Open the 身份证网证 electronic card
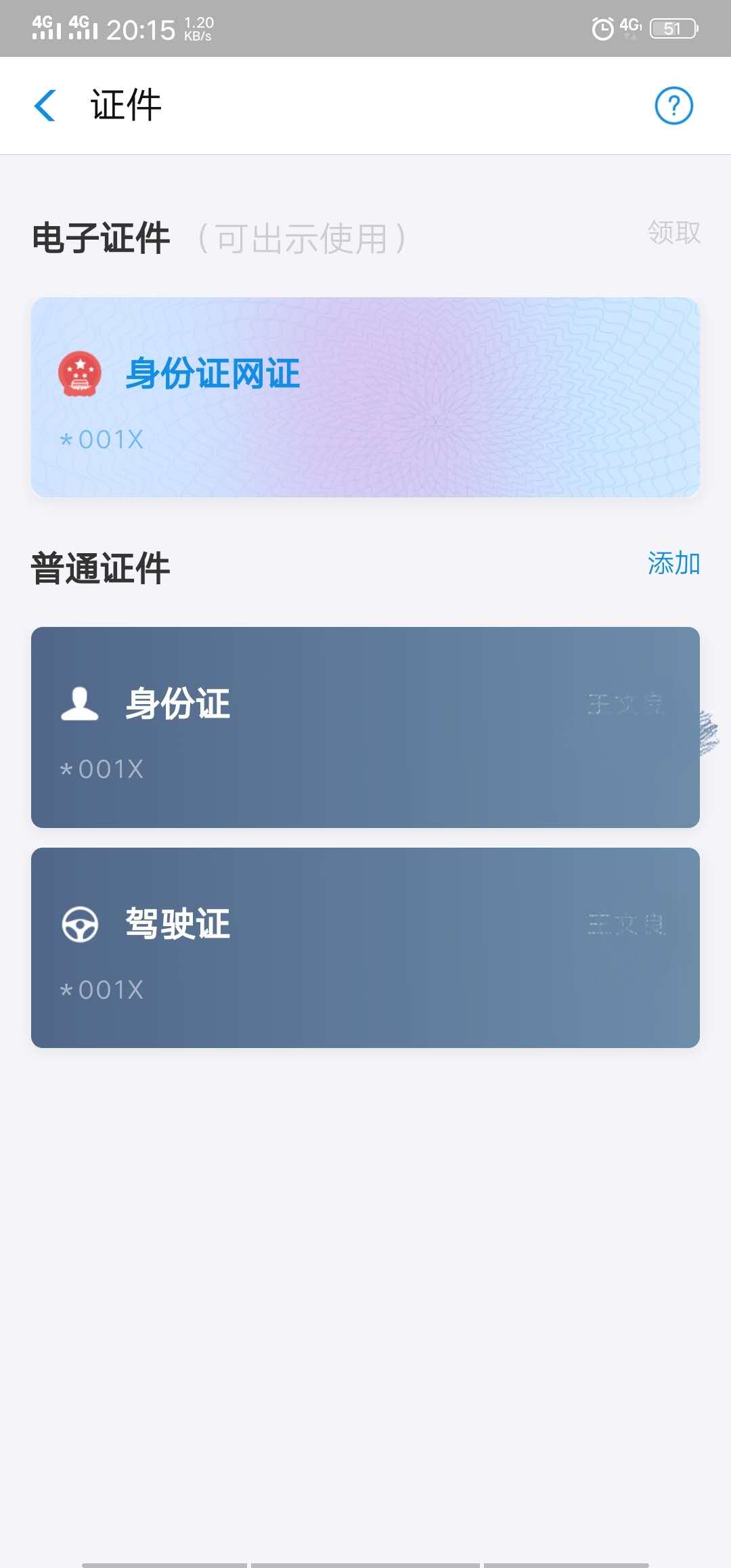 click(x=365, y=397)
